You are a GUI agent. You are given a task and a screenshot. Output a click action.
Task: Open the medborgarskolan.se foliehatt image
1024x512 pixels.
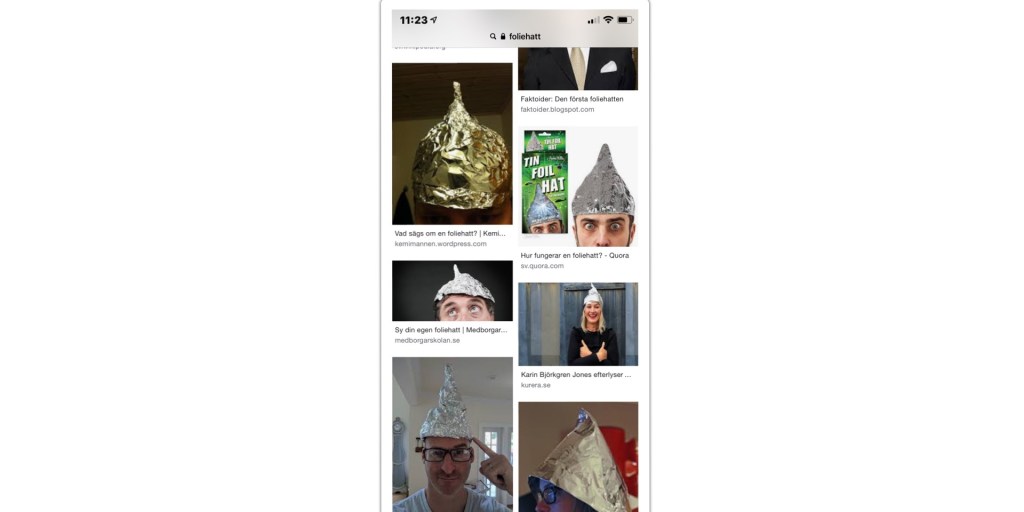pos(452,291)
